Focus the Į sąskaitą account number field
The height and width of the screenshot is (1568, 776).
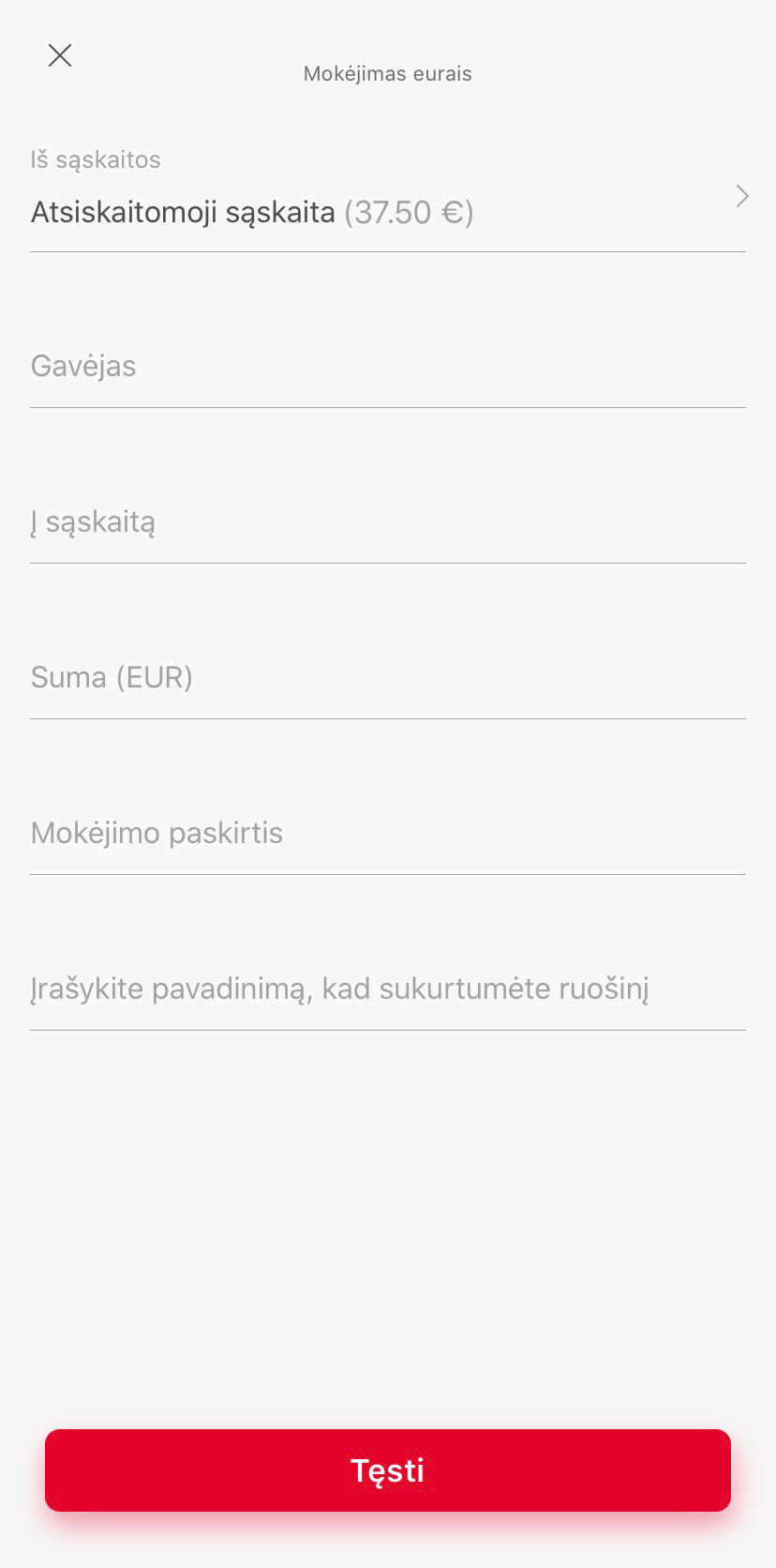(388, 521)
